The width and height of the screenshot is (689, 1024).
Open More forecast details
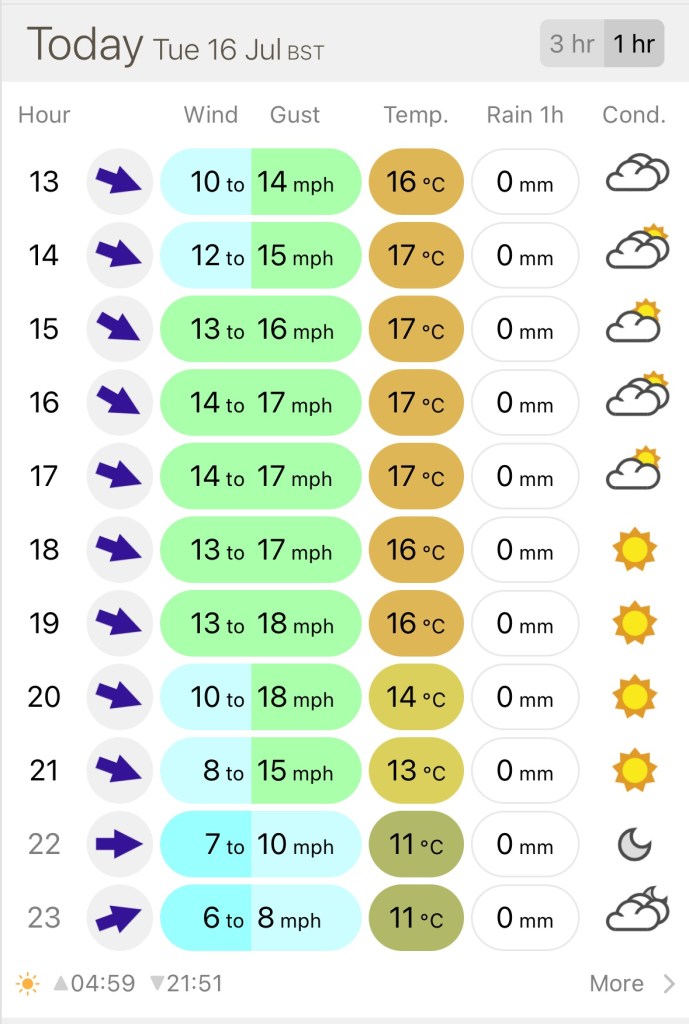(x=631, y=983)
